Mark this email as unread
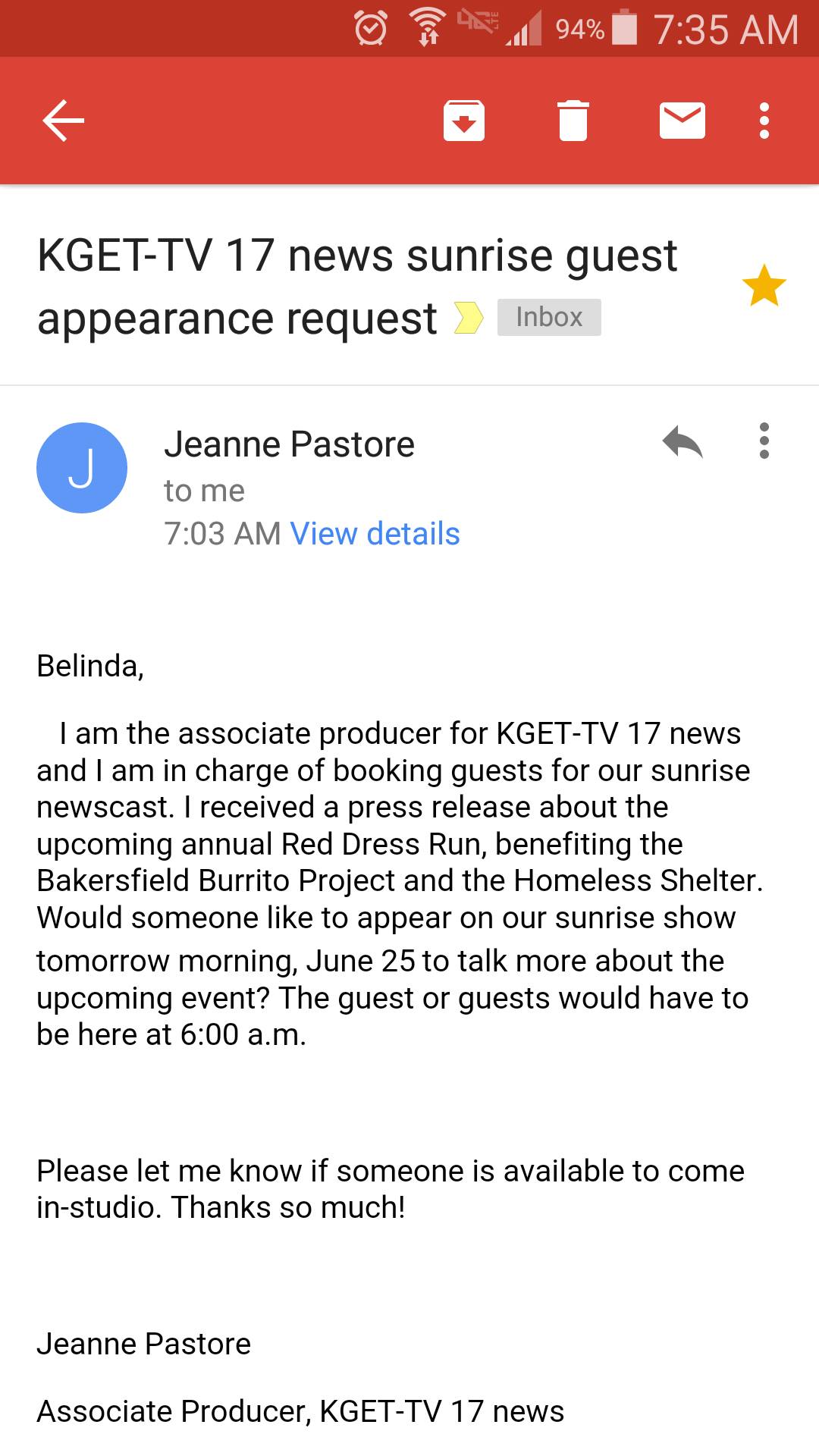The width and height of the screenshot is (819, 1456). pos(682,121)
